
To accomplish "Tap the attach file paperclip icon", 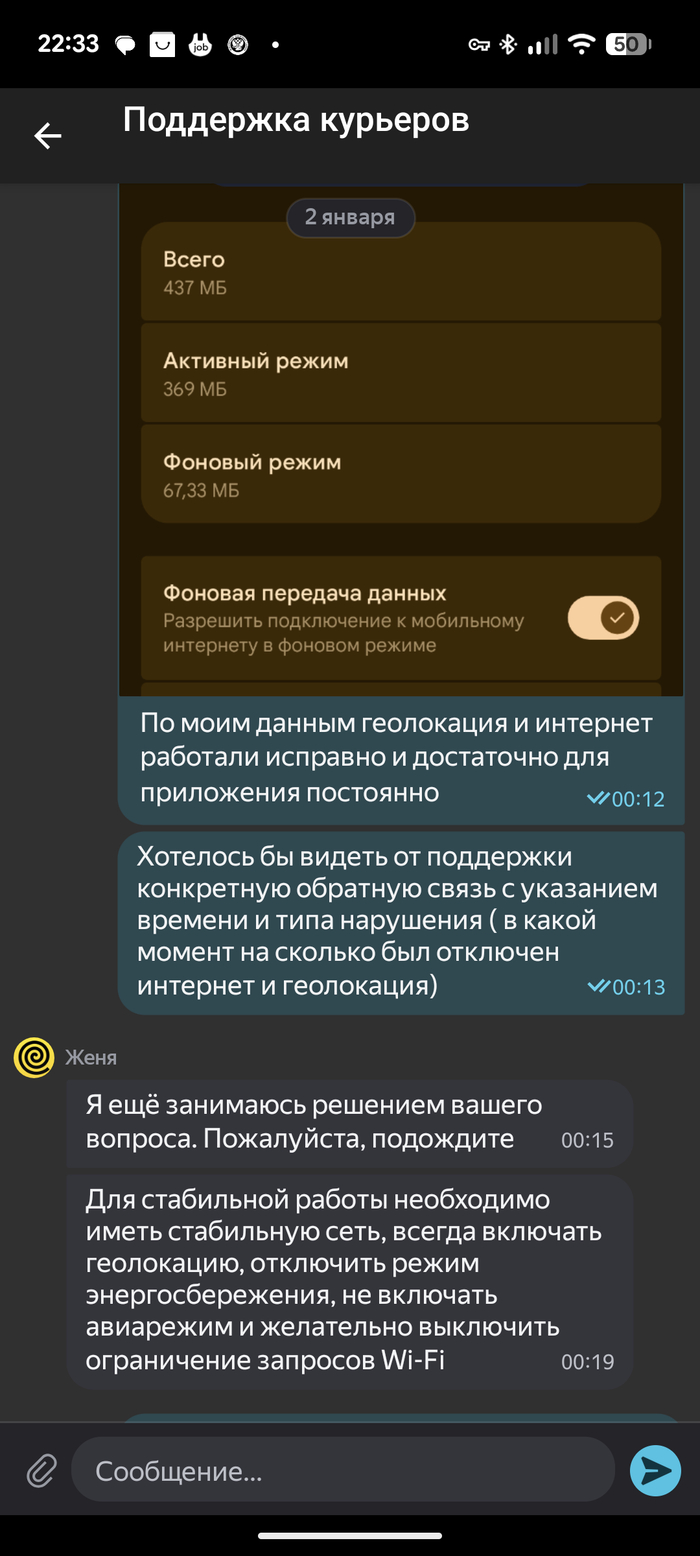I will pyautogui.click(x=40, y=1471).
